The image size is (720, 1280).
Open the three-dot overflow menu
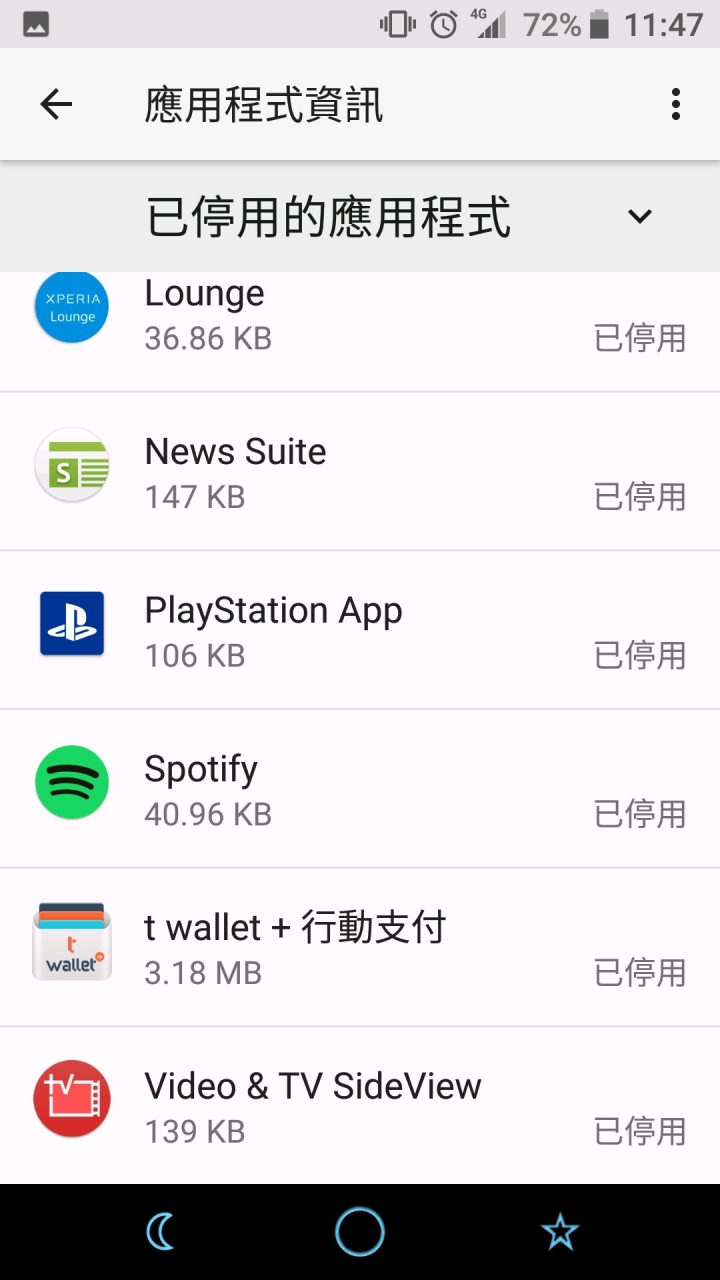click(x=676, y=104)
